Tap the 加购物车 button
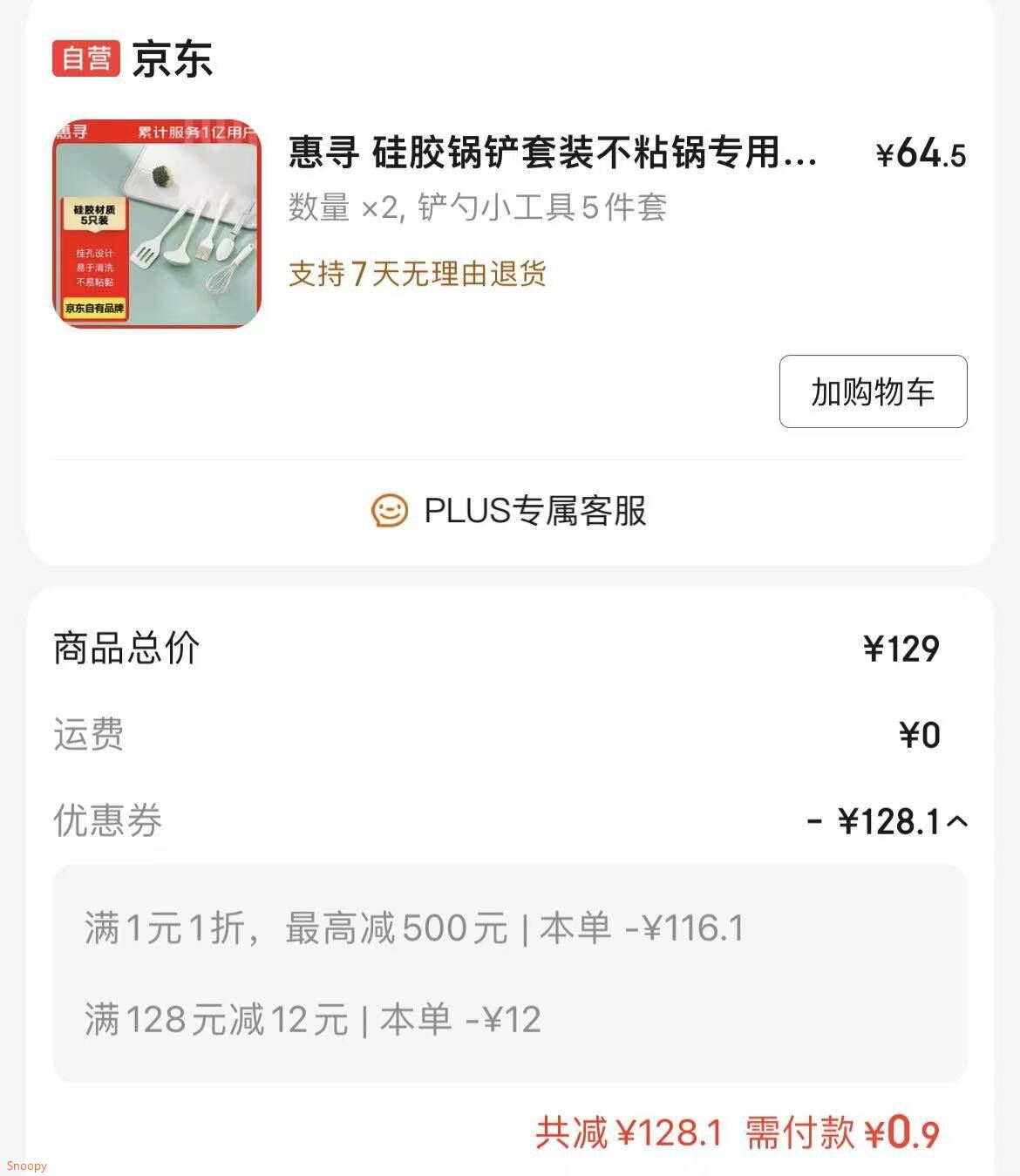 (873, 391)
